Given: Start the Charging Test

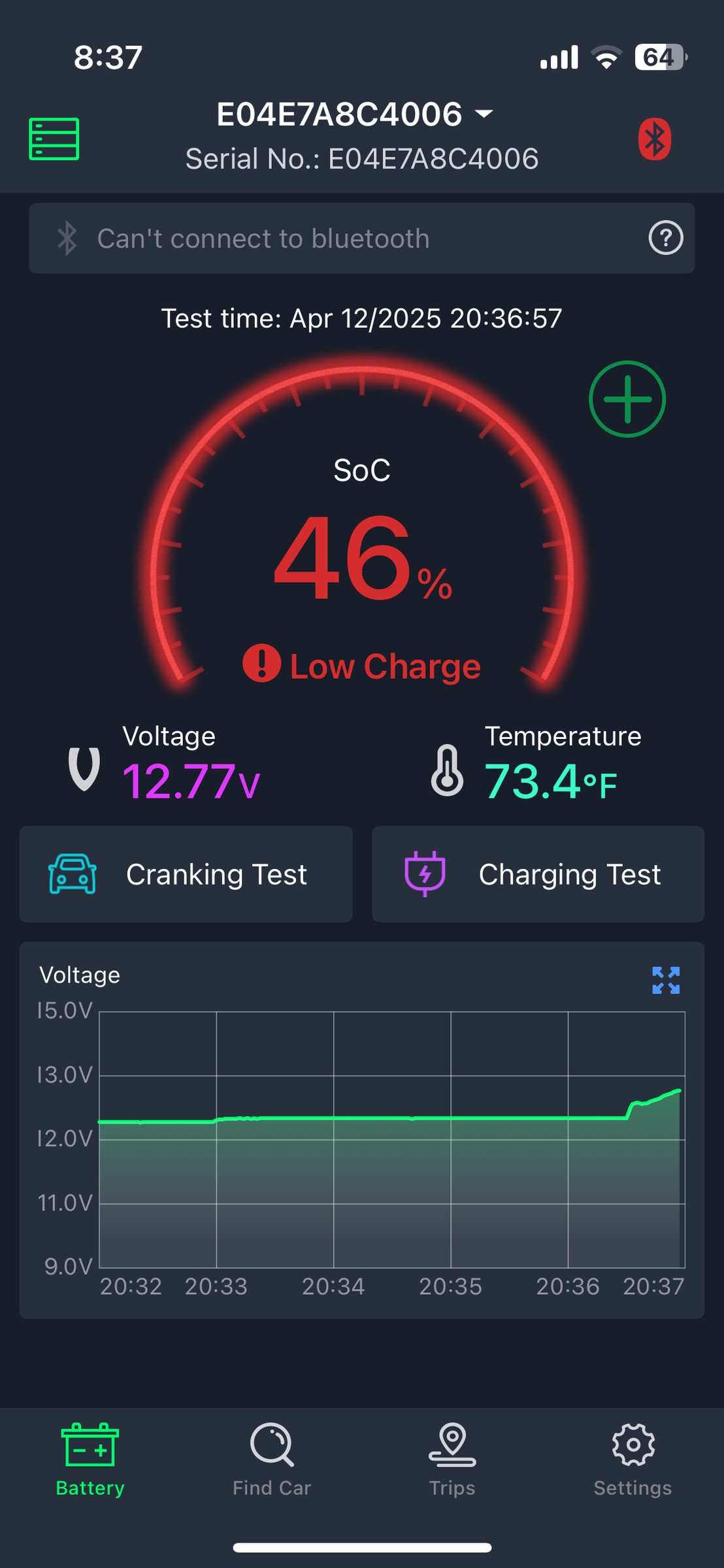Looking at the screenshot, I should point(538,874).
